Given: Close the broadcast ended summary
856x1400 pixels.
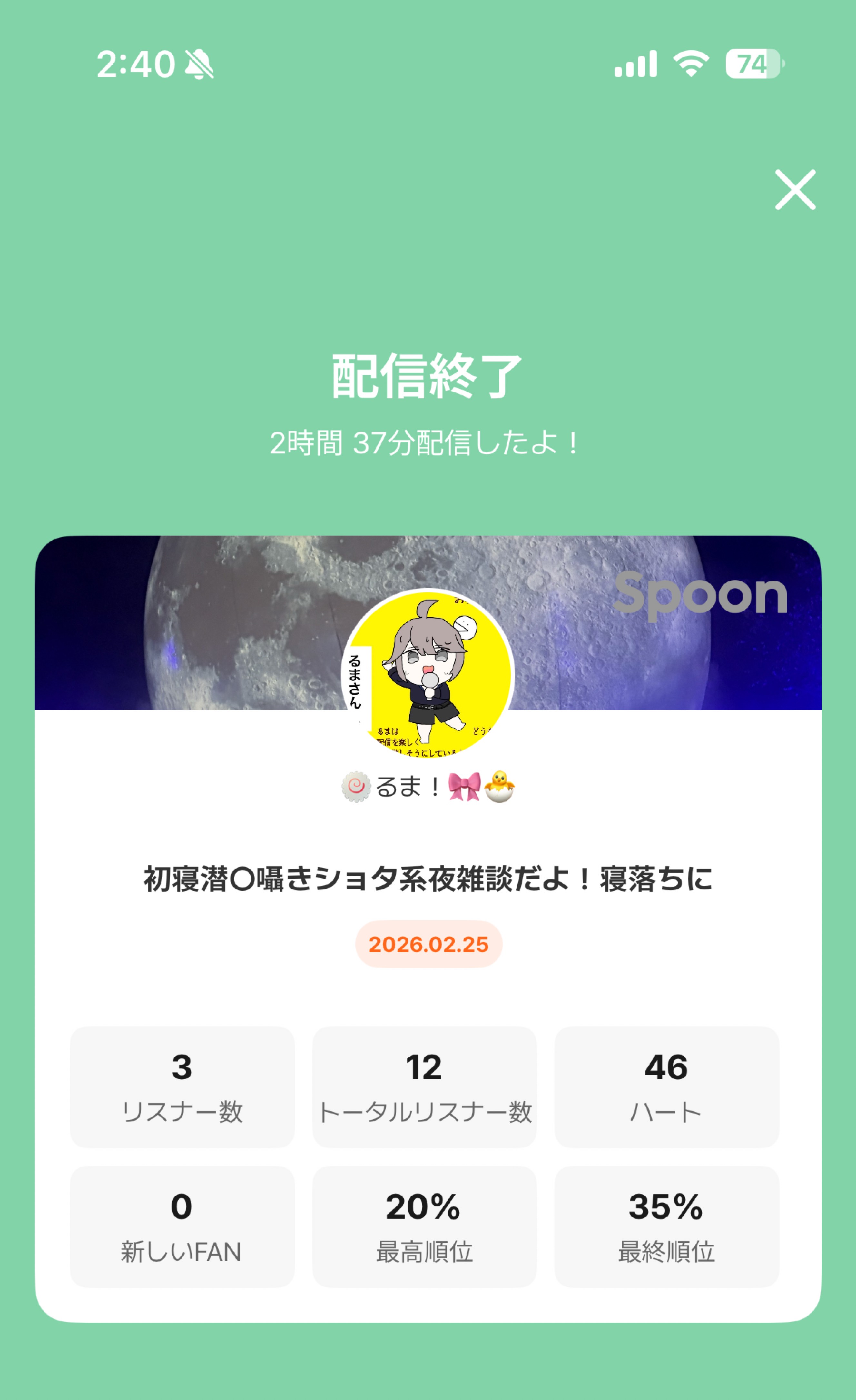Looking at the screenshot, I should (x=795, y=190).
